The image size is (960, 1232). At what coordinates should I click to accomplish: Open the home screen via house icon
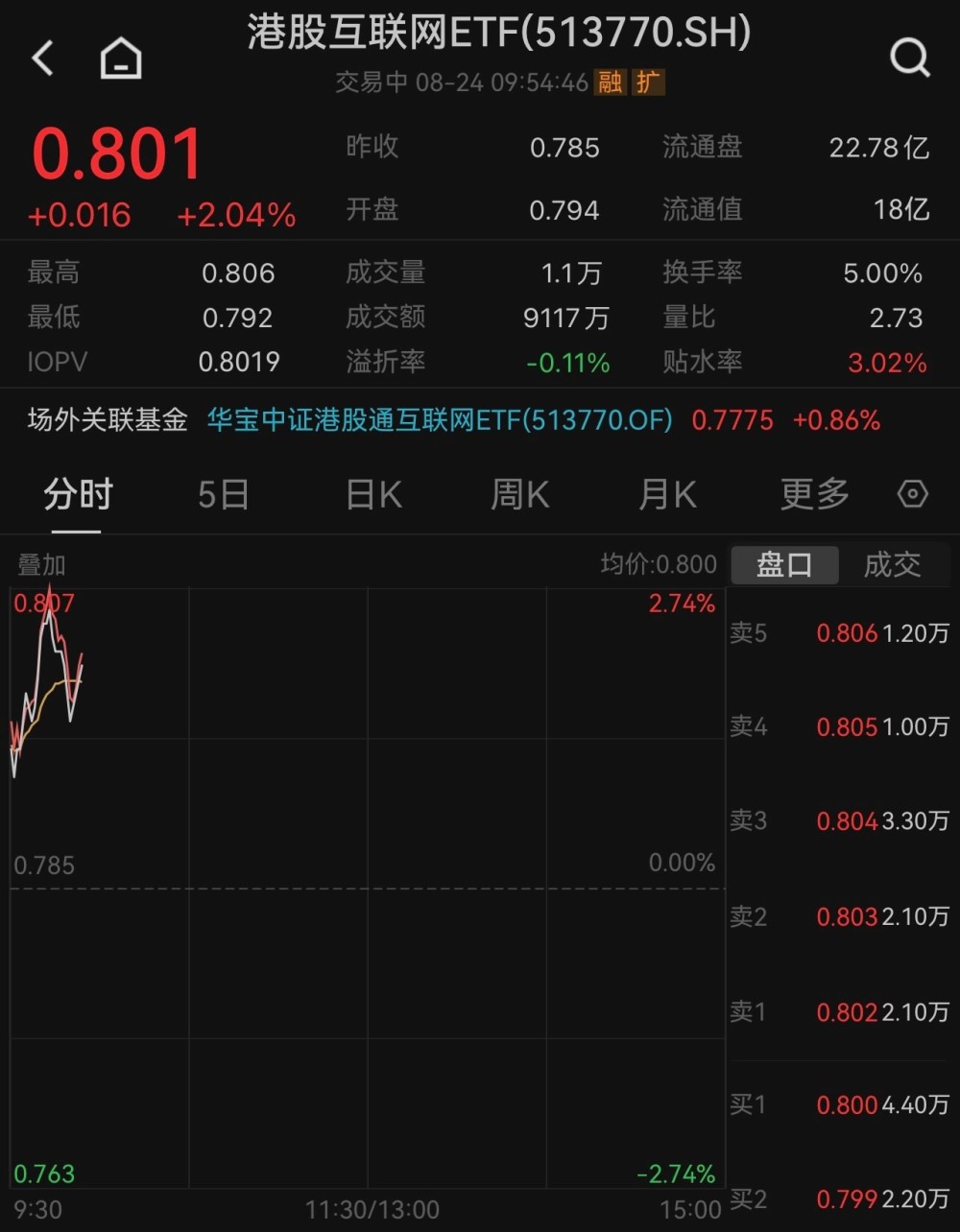120,58
